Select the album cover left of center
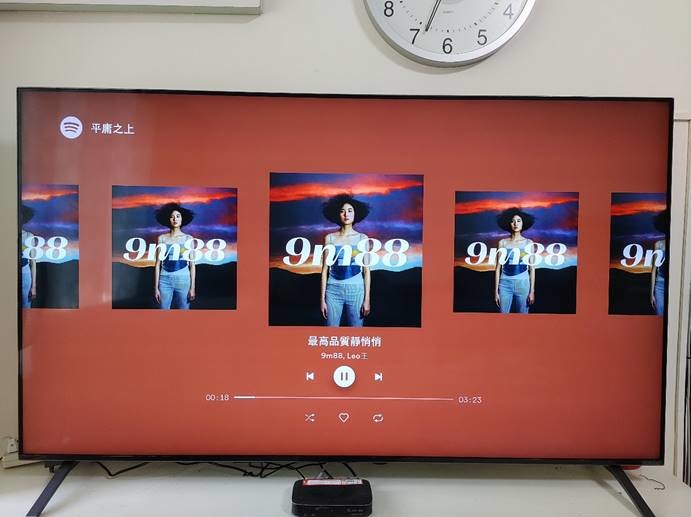Viewport: 691px width, 517px height. click(x=174, y=247)
